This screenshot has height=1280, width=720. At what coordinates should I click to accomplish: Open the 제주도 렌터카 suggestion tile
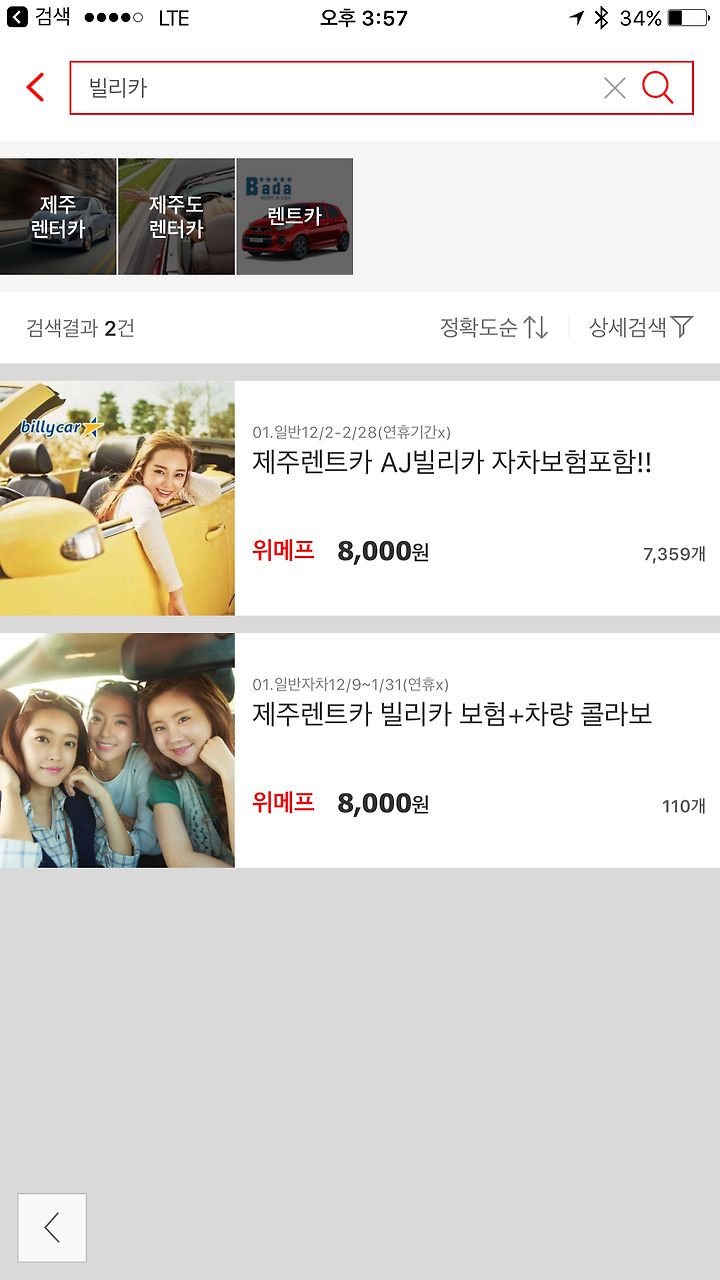click(177, 216)
